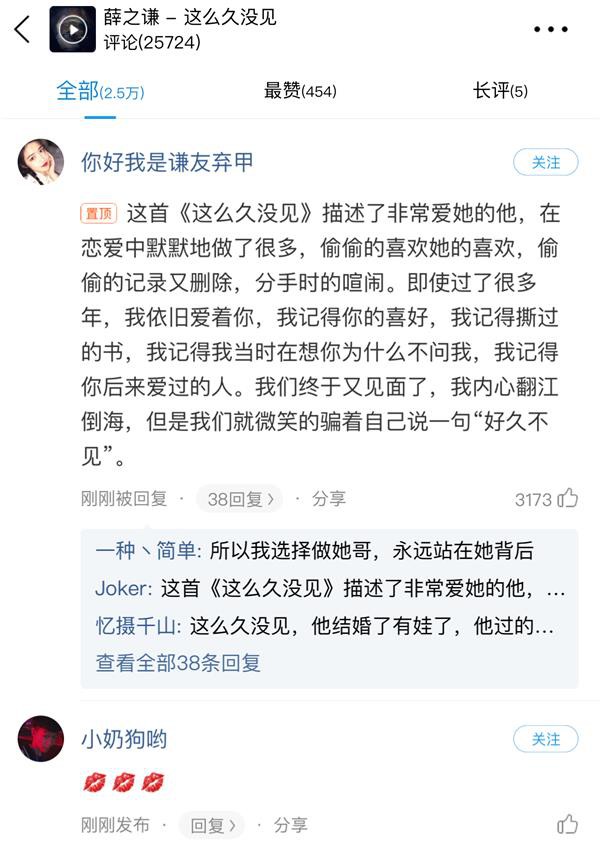Follow user 你好我是谦友弃甲
This screenshot has height=857, width=600.
coord(545,162)
